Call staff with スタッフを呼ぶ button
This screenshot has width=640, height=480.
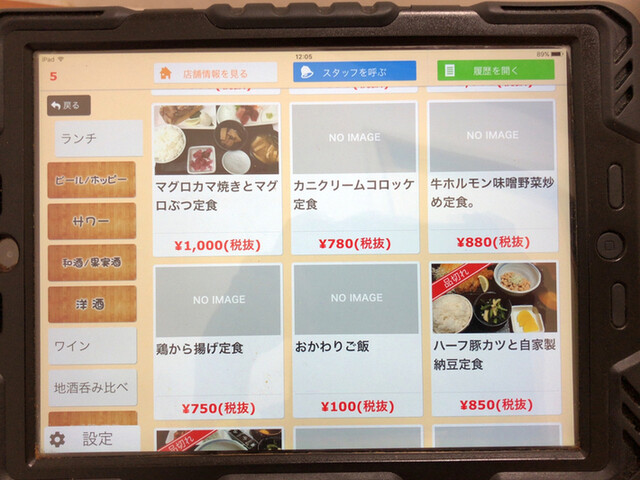click(x=354, y=72)
